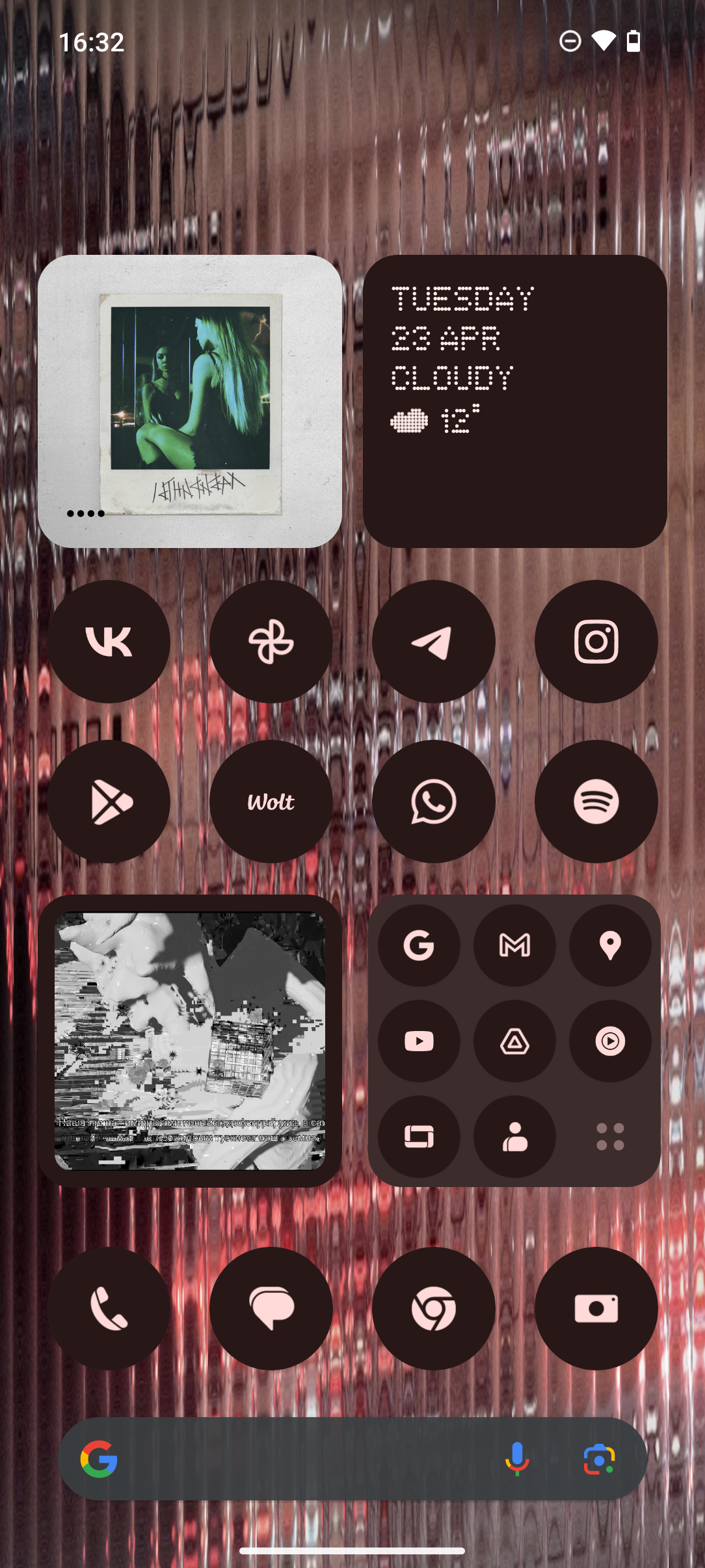Open the Camera app
Screen dimensions: 705x1568
click(596, 1309)
